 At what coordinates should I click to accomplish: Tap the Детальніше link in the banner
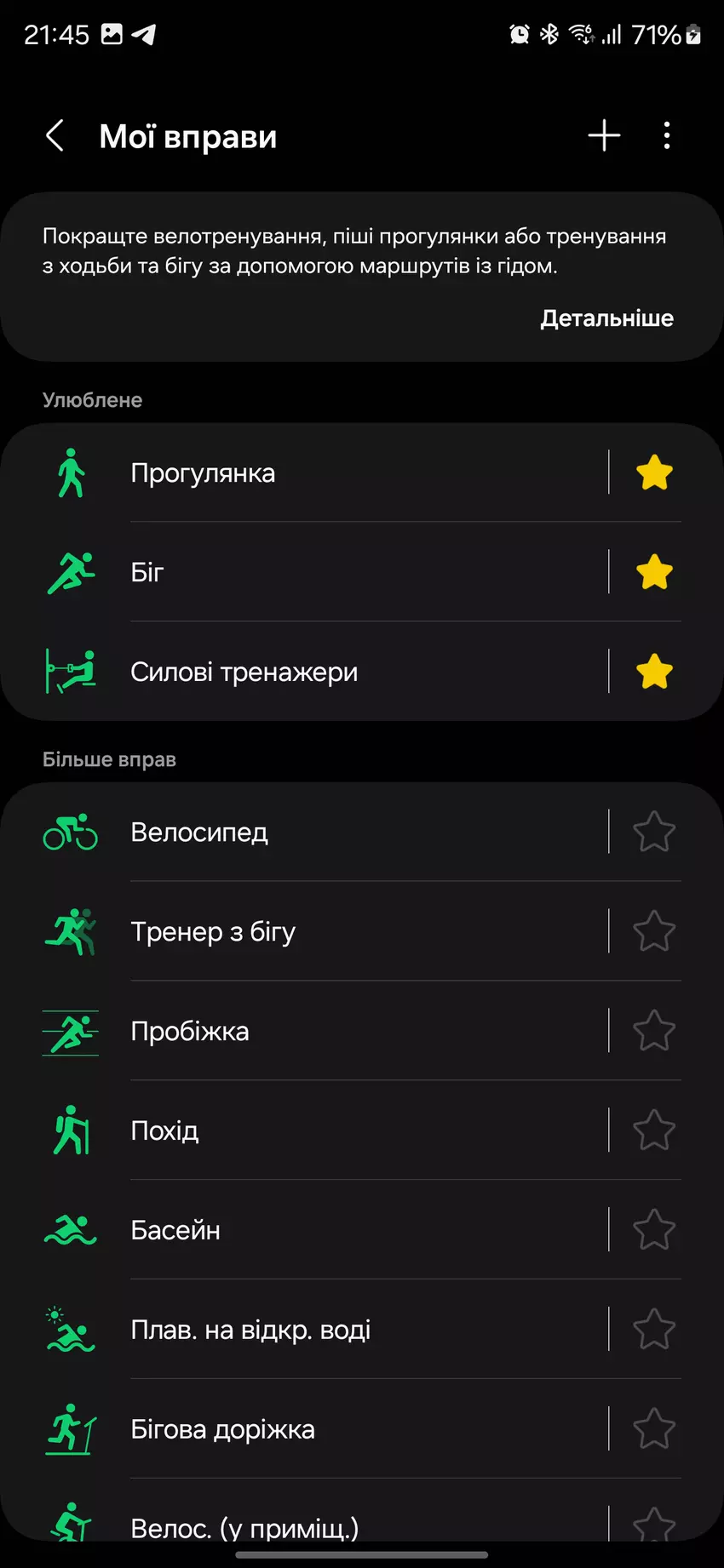pyautogui.click(x=606, y=318)
